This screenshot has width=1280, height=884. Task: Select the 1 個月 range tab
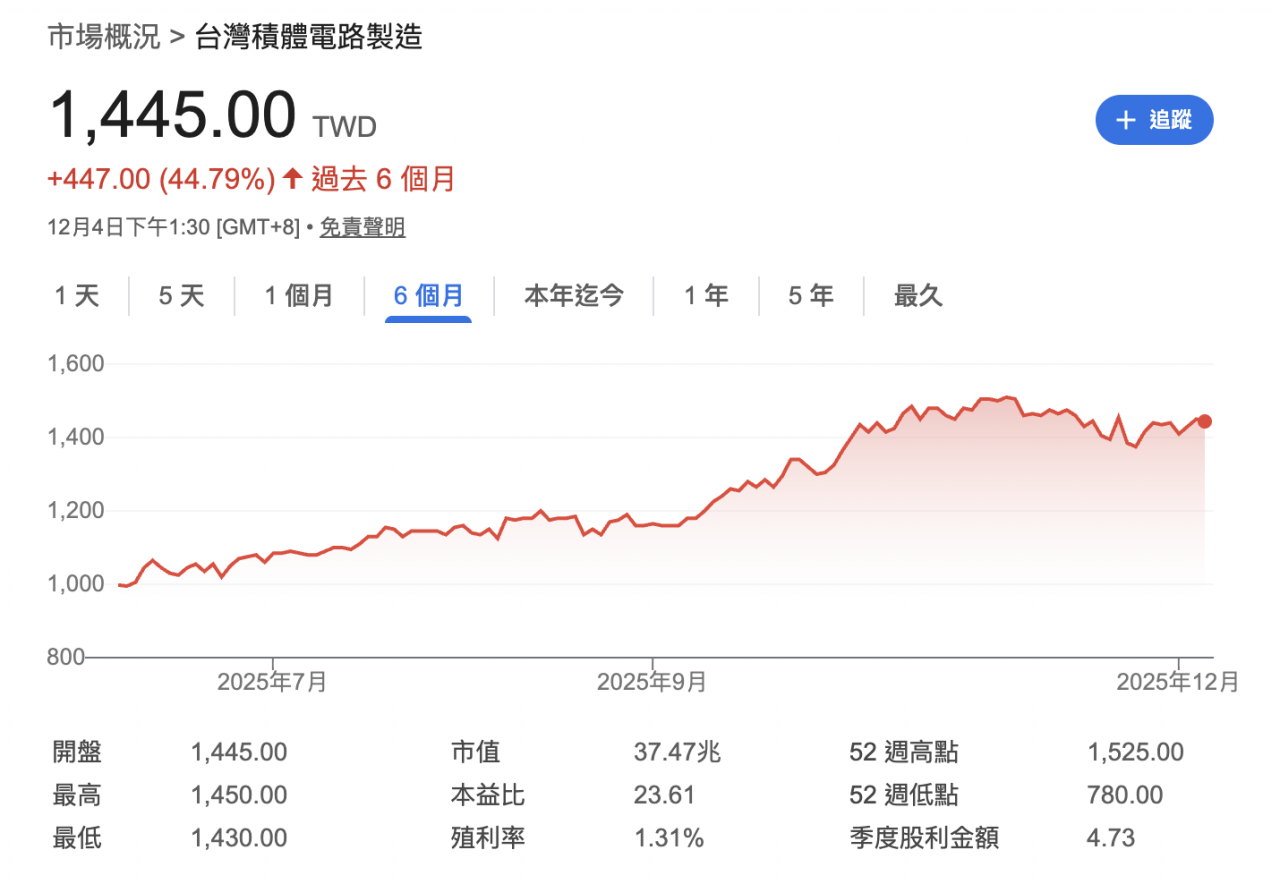pos(299,296)
